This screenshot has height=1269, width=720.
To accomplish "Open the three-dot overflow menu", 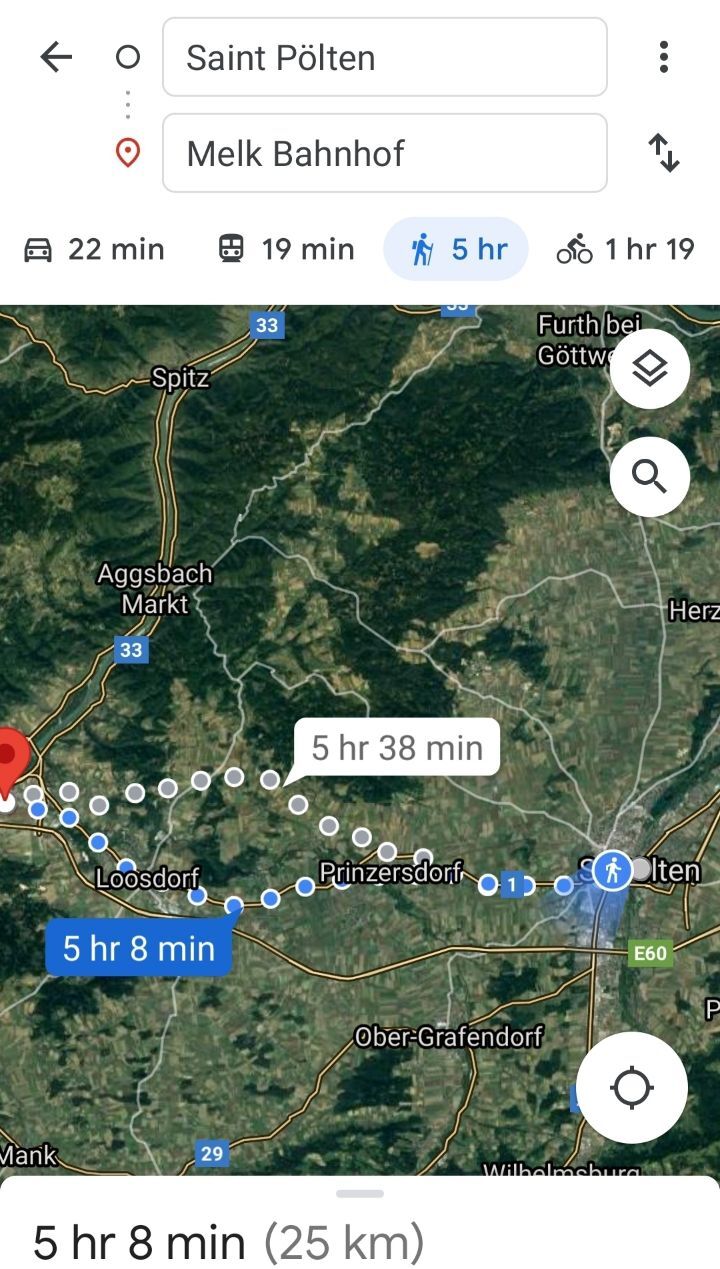I will (x=663, y=57).
